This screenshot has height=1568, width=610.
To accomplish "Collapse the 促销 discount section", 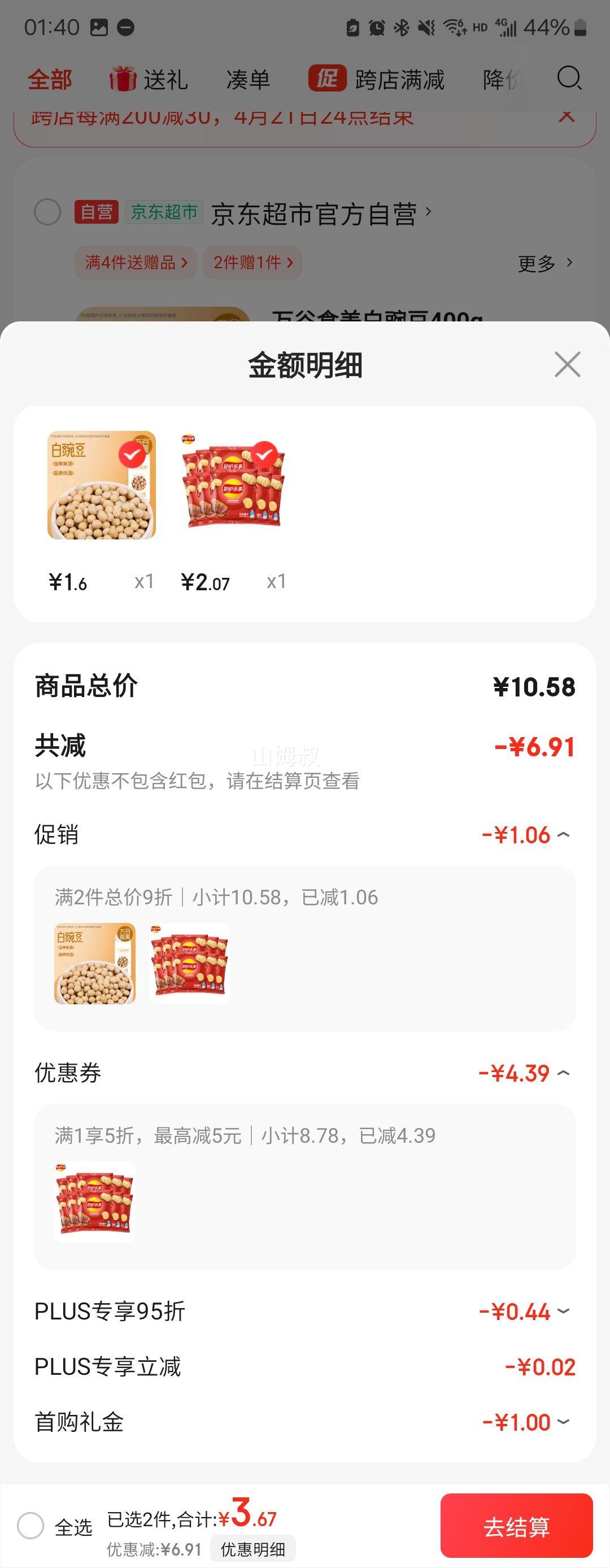I will [563, 834].
